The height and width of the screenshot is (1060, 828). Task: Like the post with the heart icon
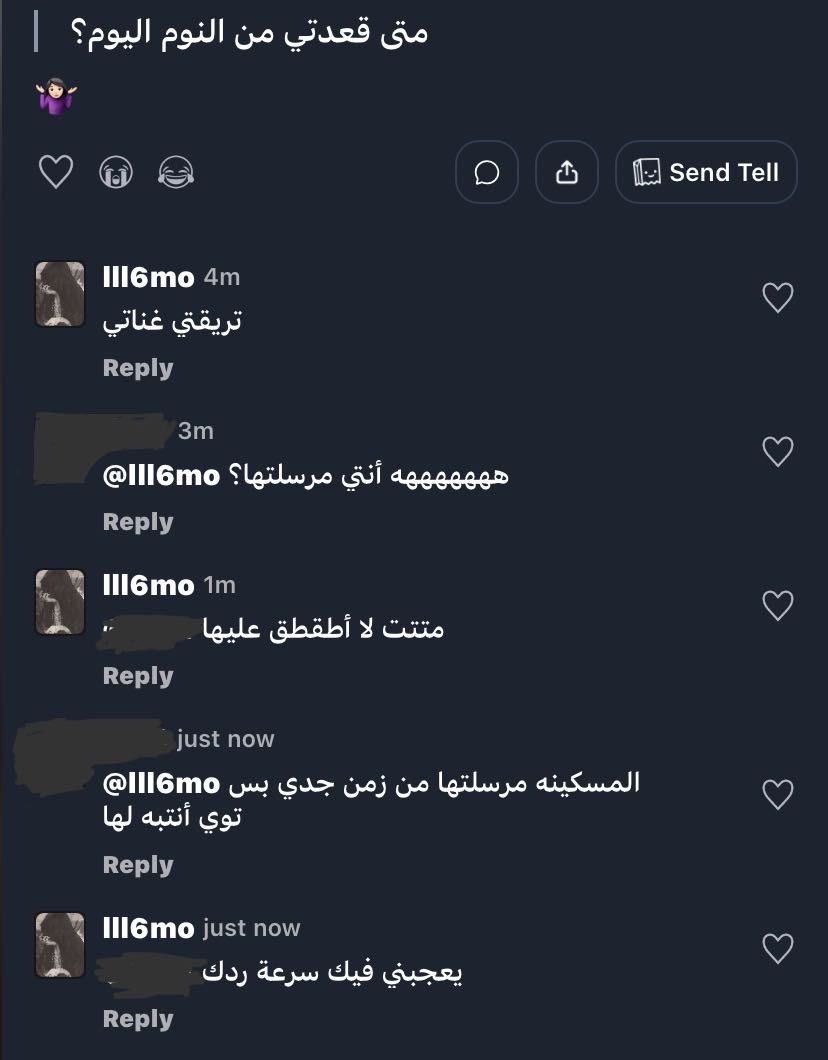coord(56,172)
